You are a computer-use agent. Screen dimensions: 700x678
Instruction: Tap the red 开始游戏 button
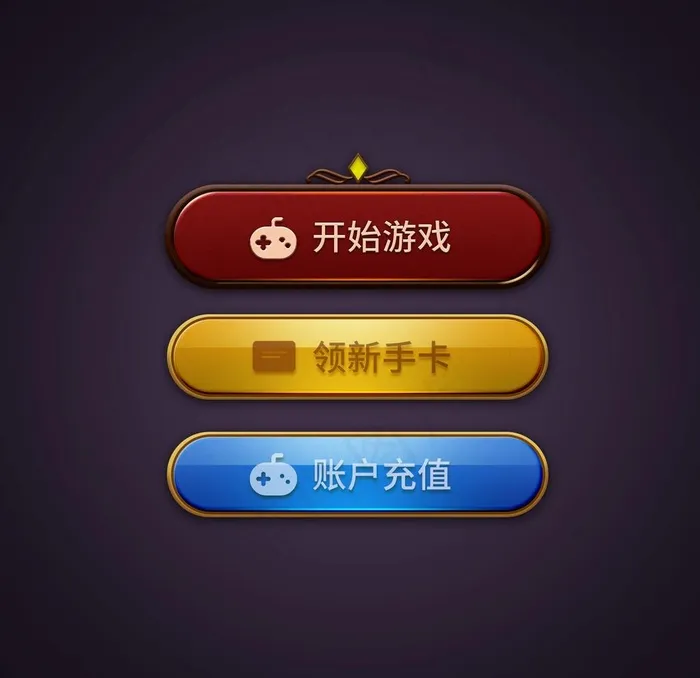[357, 236]
